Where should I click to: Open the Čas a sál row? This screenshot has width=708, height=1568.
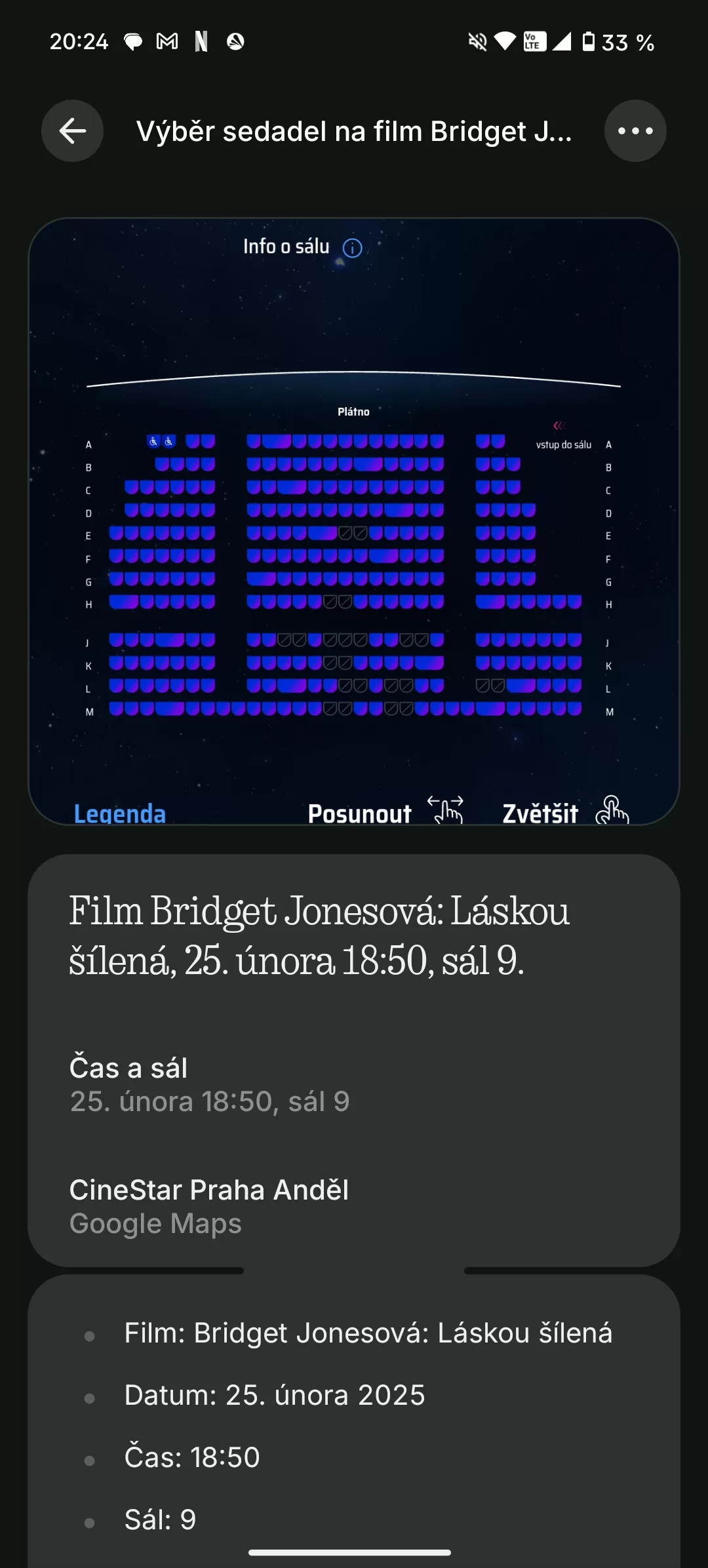[354, 1084]
